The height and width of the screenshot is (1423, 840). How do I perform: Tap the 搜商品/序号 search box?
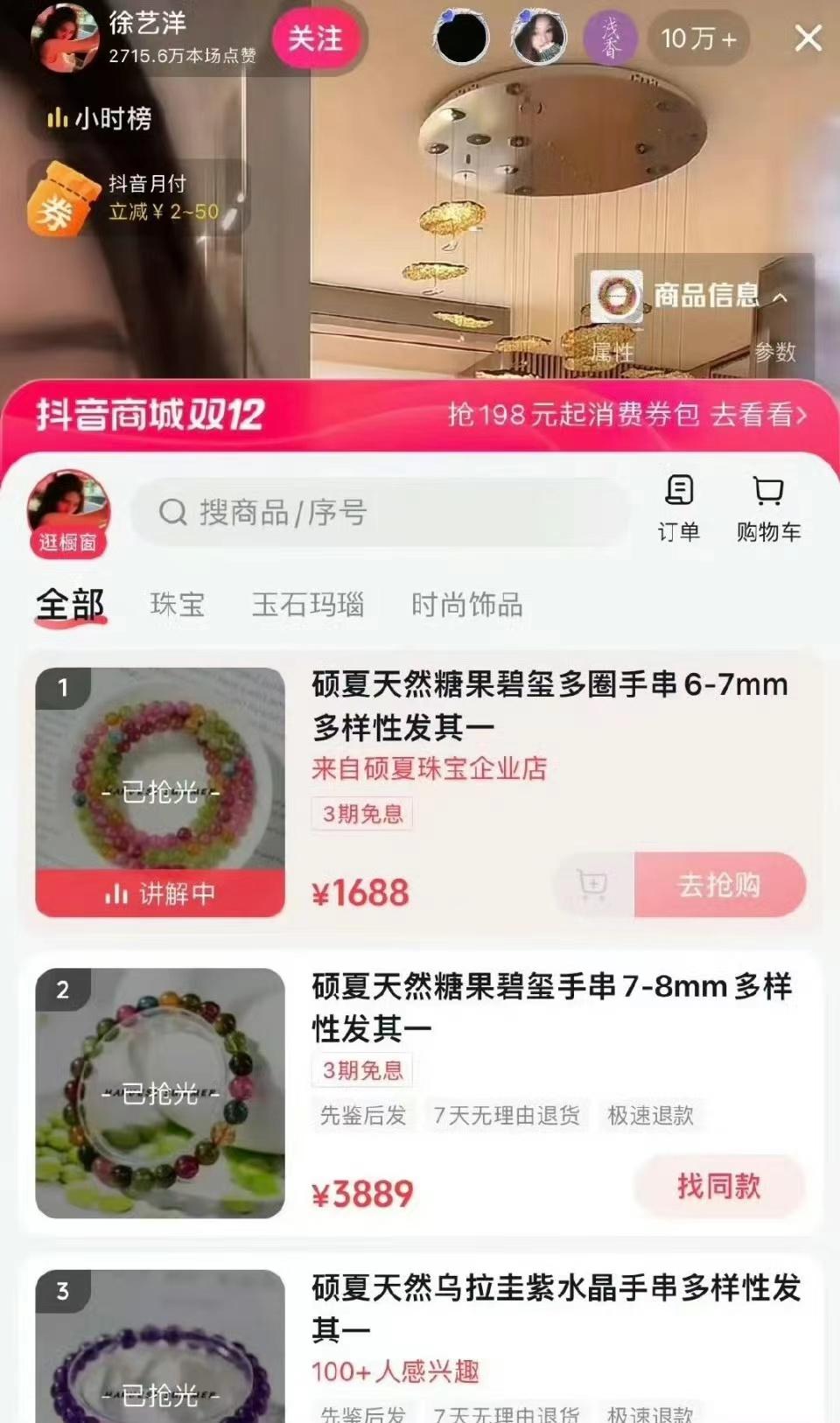[x=381, y=512]
